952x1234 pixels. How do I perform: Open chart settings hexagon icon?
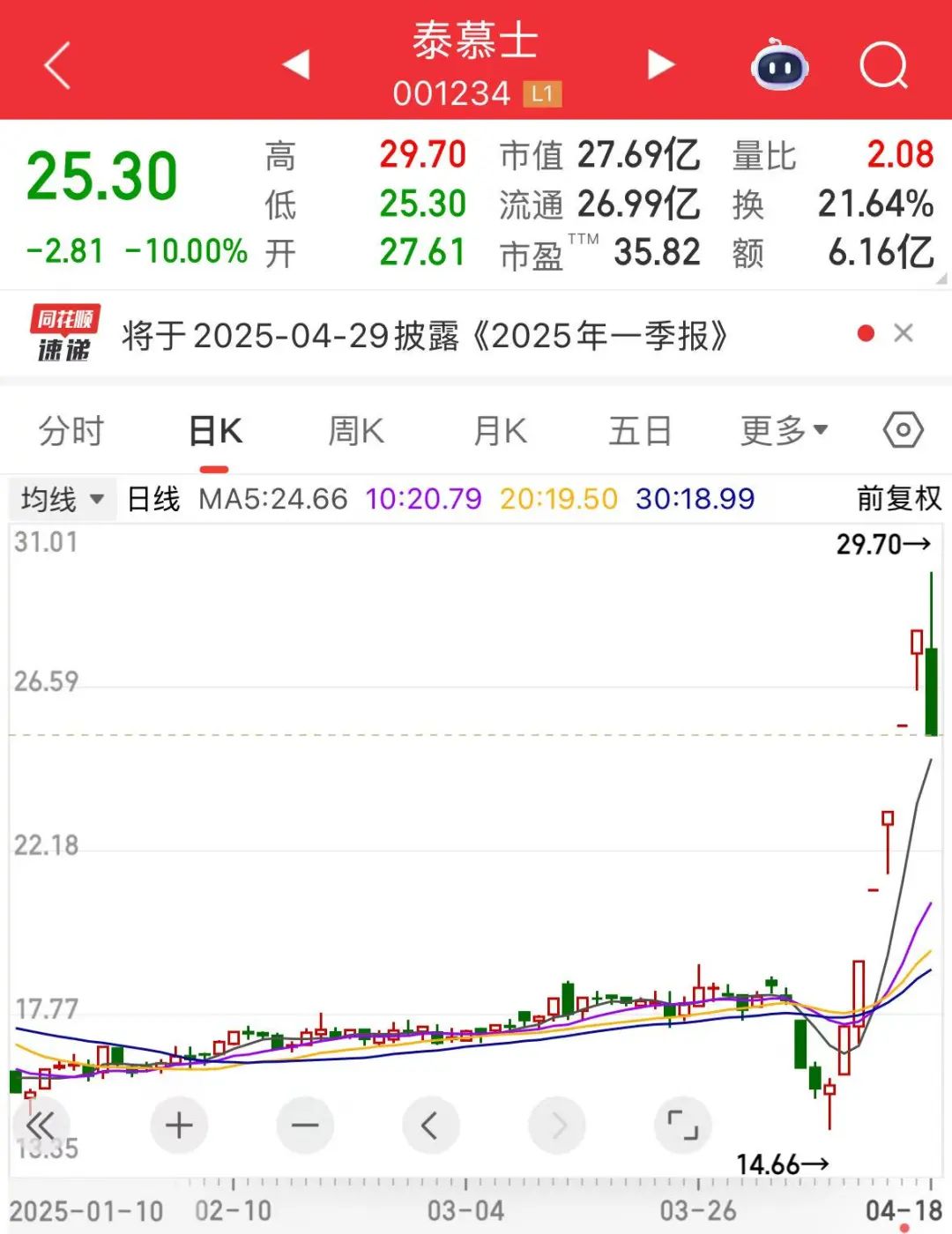[x=903, y=430]
